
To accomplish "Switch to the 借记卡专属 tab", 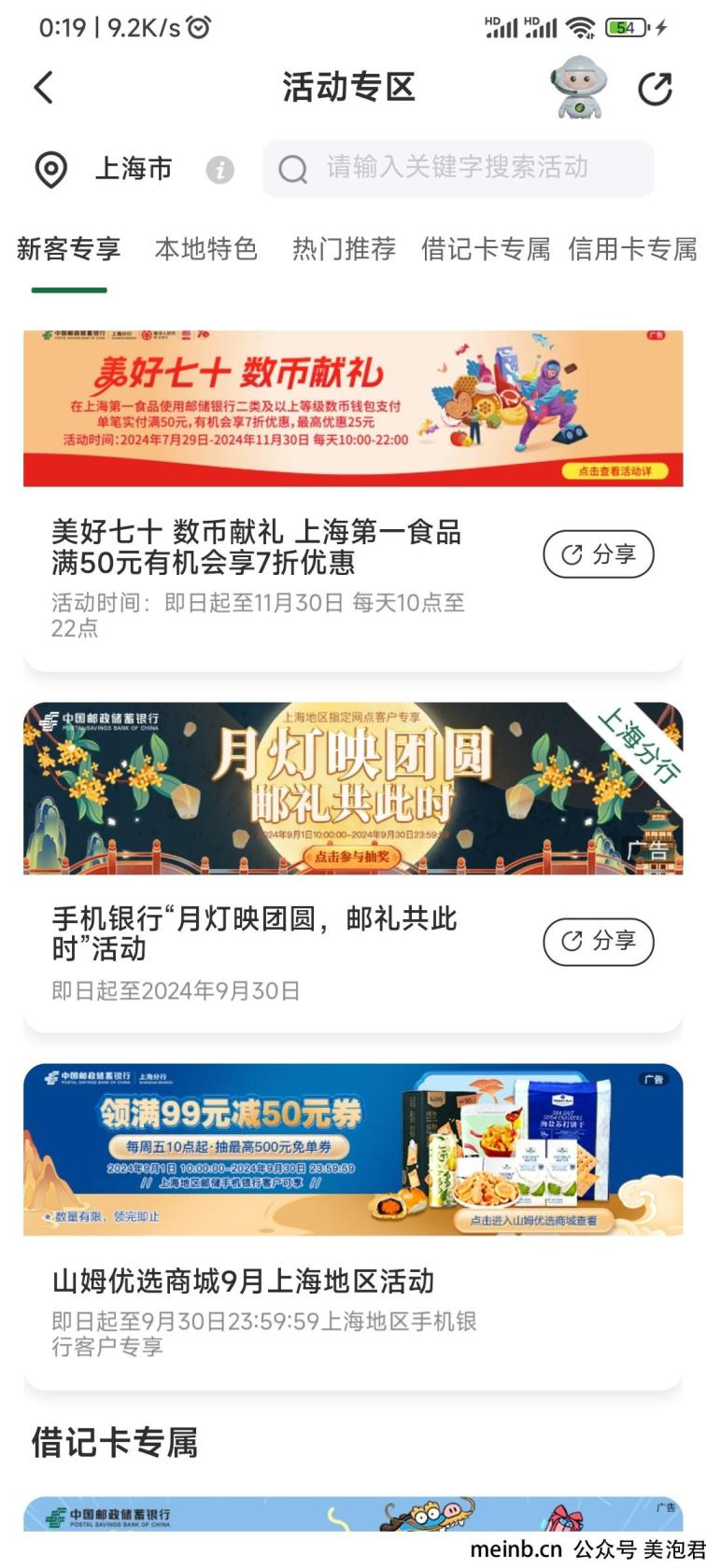I will point(486,249).
